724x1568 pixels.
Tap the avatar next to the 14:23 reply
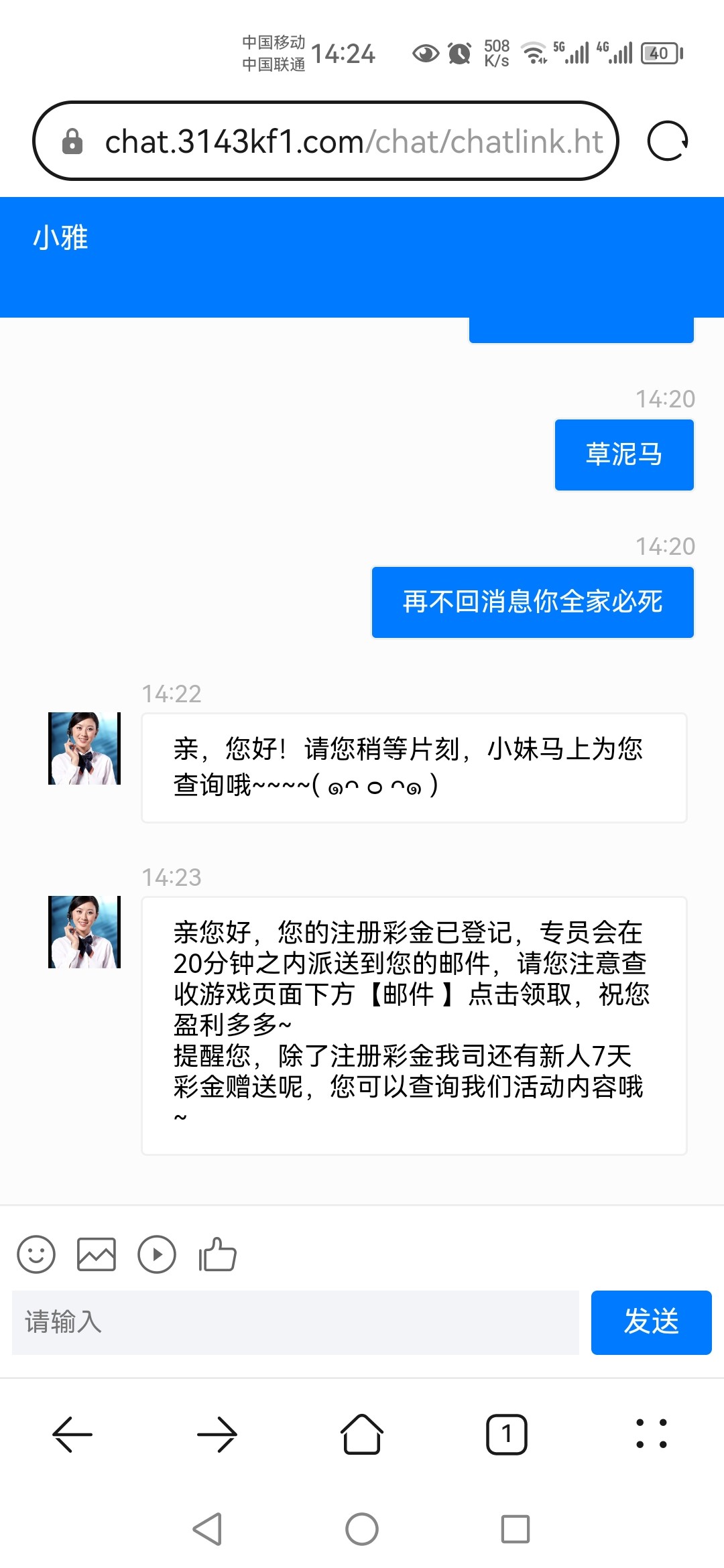coord(83,931)
